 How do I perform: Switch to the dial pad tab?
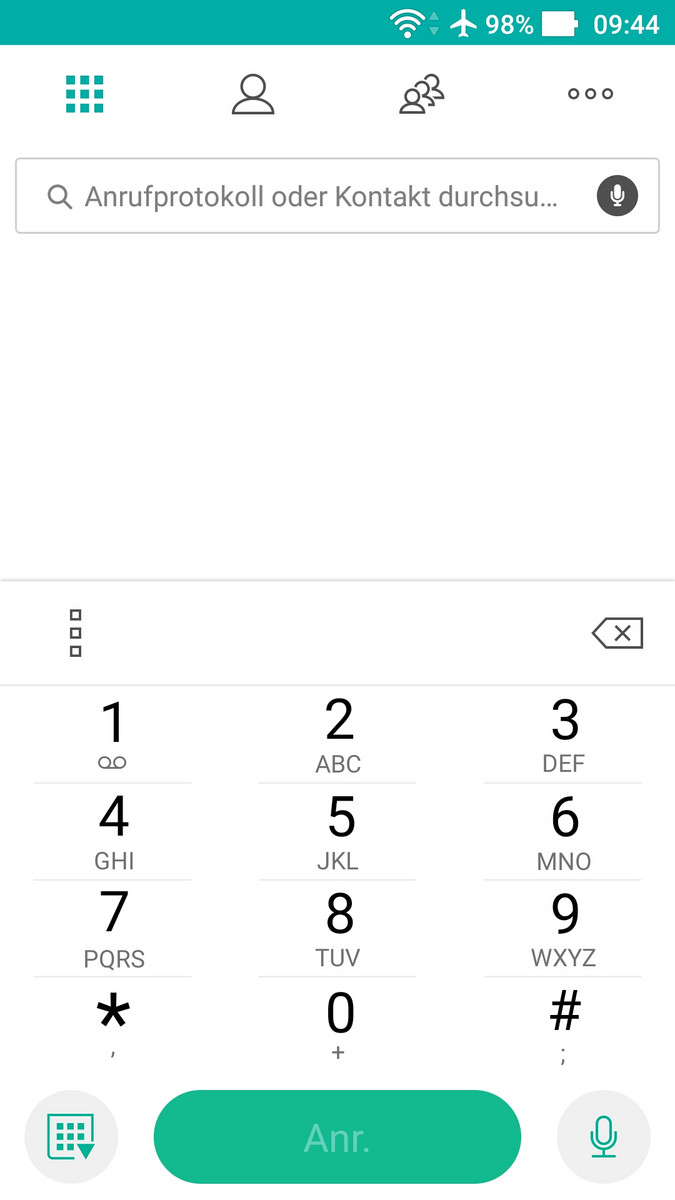(x=85, y=94)
